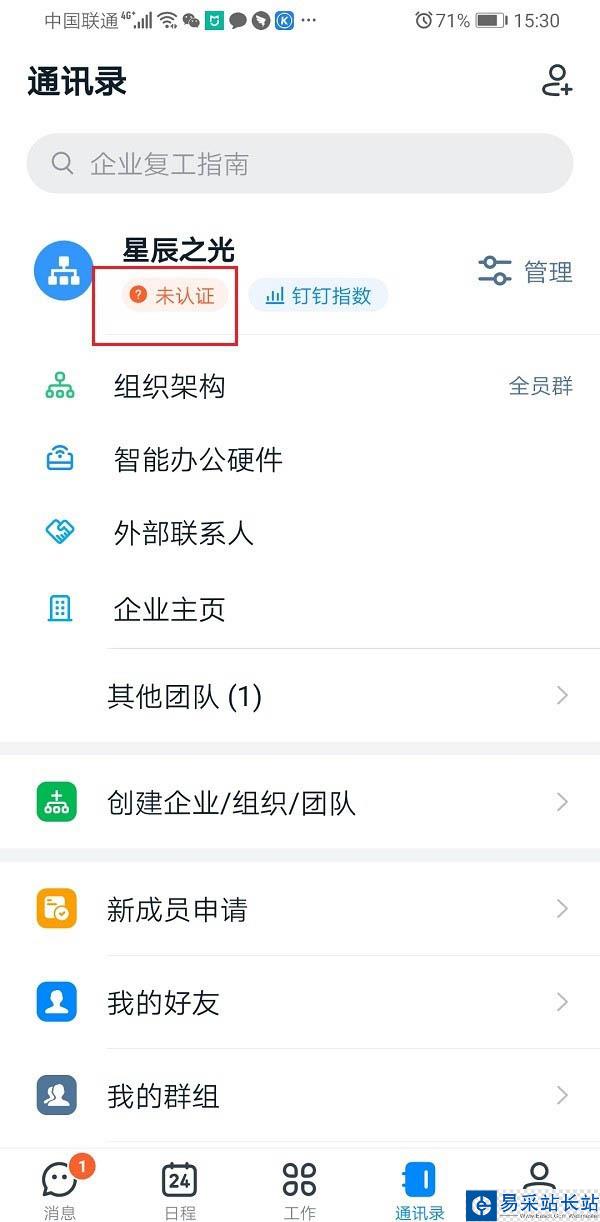Open the 全员群 link
The width and height of the screenshot is (600, 1222).
tap(541, 387)
